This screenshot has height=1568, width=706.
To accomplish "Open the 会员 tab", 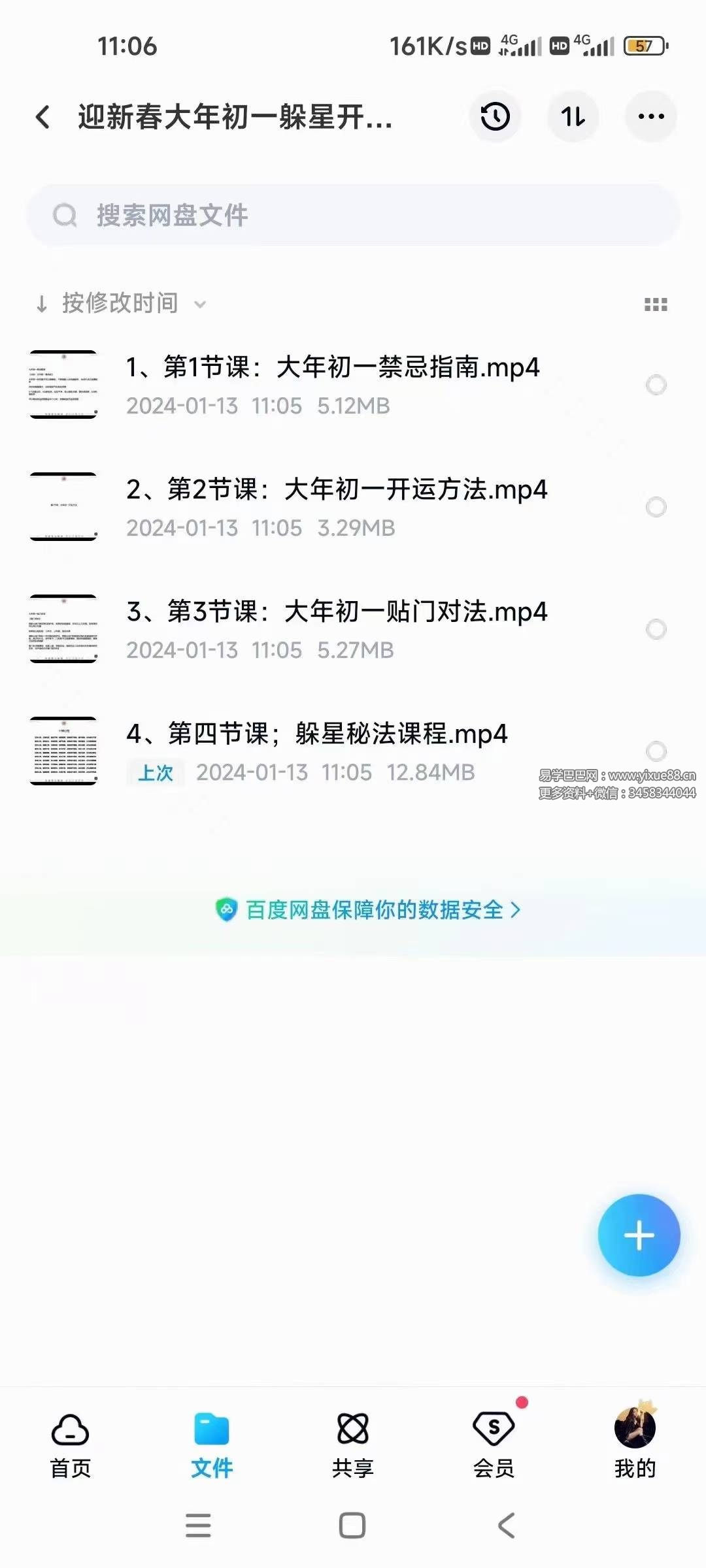I will point(494,1445).
